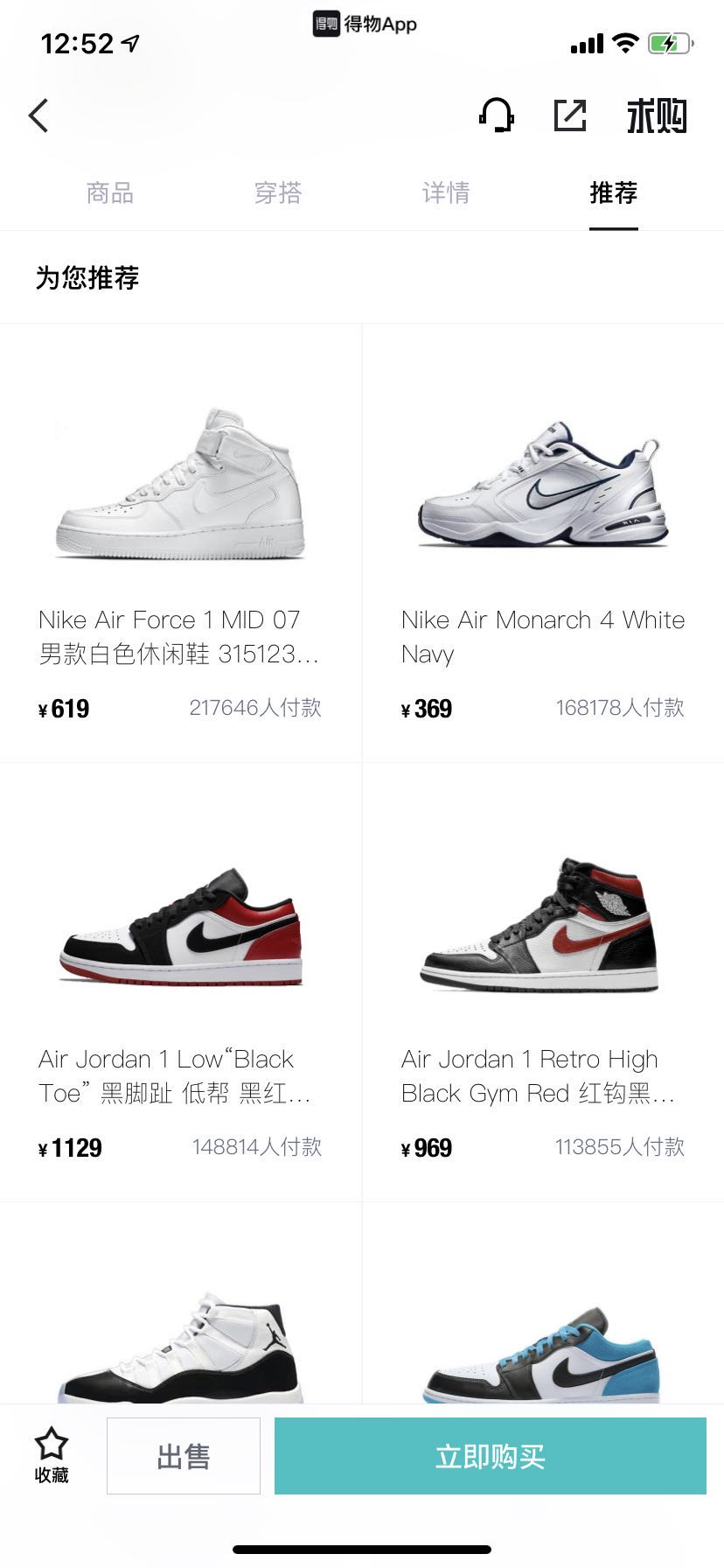This screenshot has height=1568, width=724.
Task: Buy now with 立即购买
Action: (490, 1456)
